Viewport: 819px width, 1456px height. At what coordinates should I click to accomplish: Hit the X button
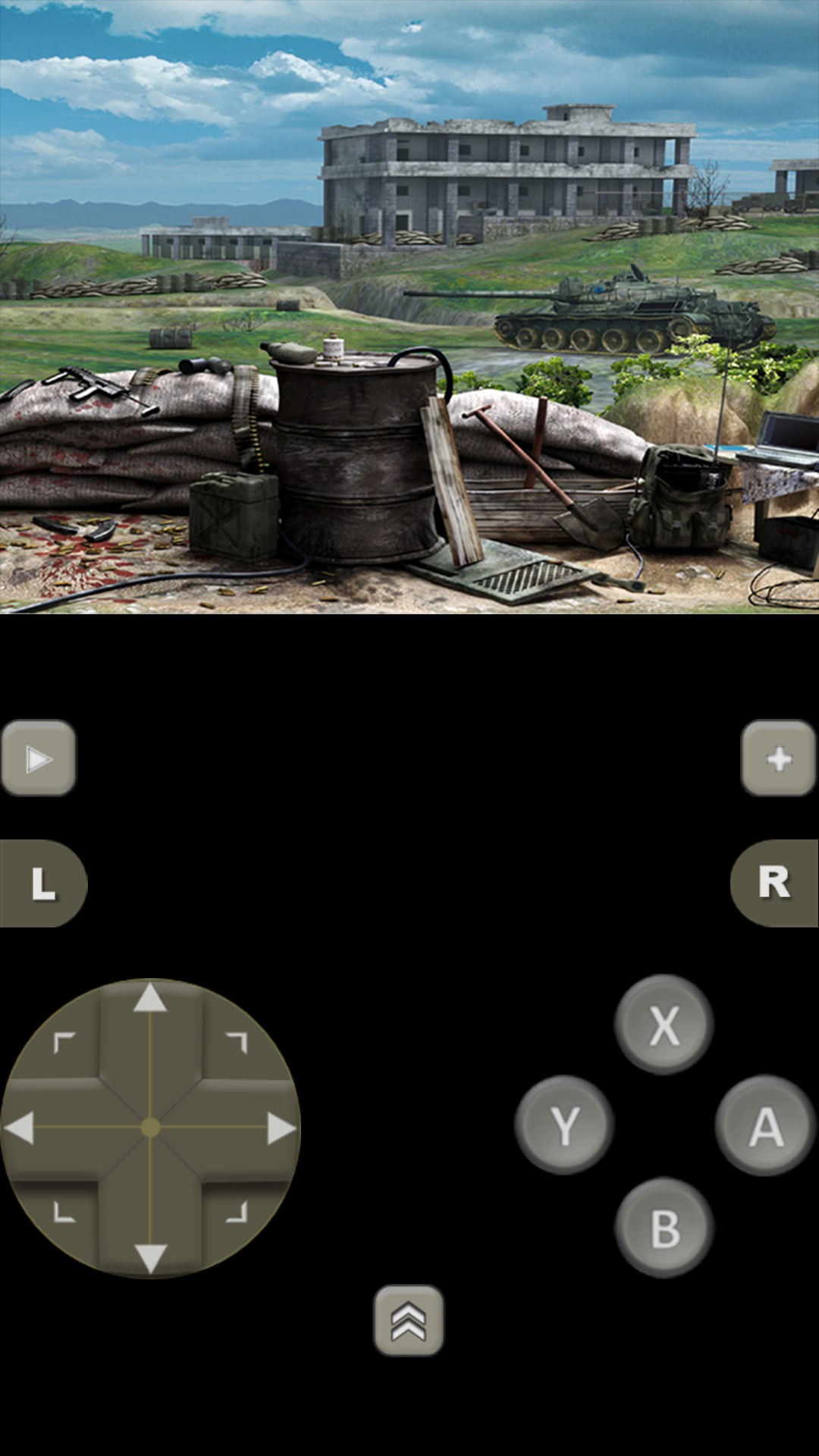[664, 1025]
